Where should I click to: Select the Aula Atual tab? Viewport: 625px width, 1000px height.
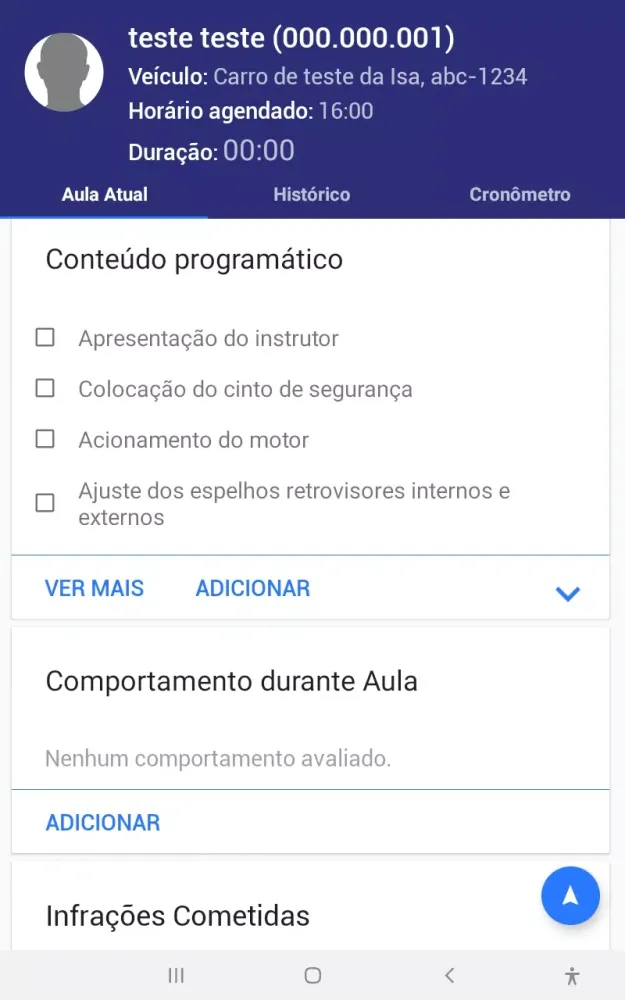coord(104,195)
